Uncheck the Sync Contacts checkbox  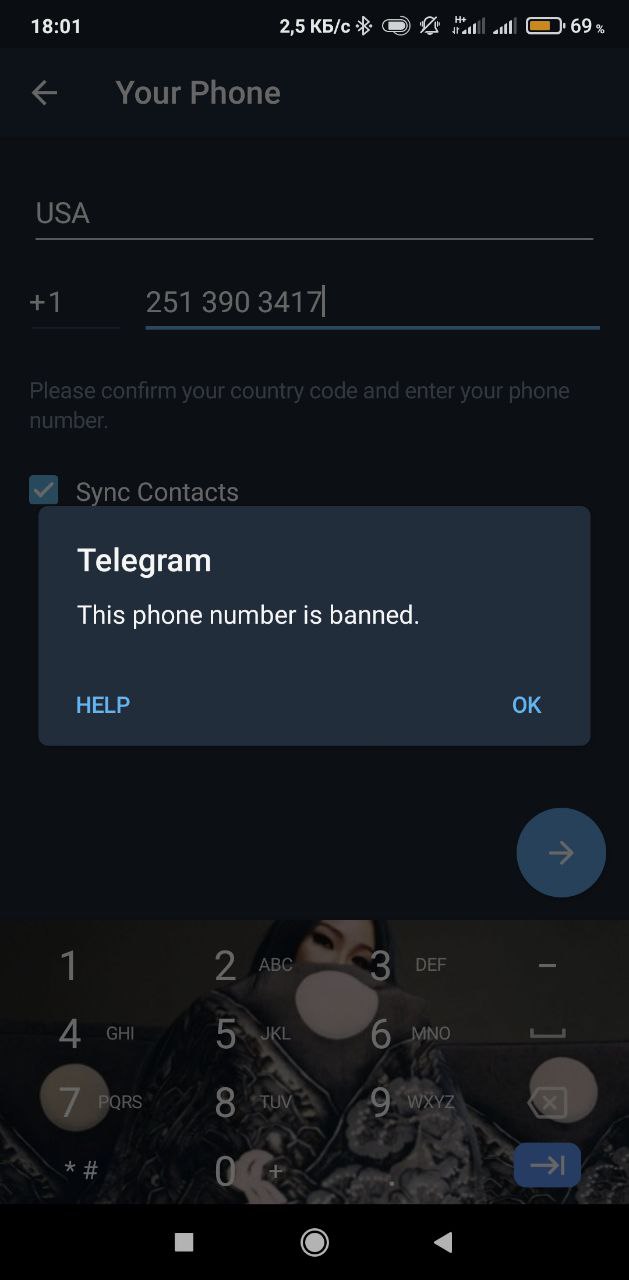(44, 491)
